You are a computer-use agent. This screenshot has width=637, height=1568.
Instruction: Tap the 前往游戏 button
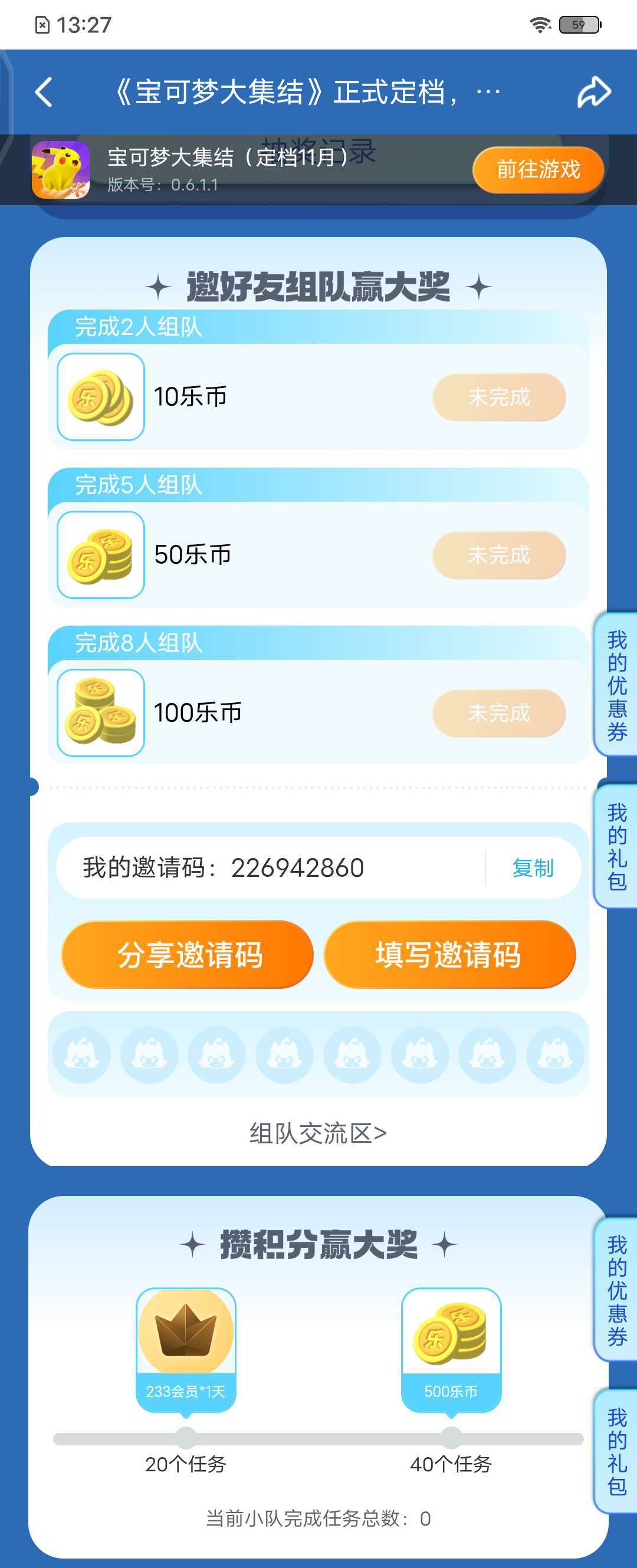point(538,169)
